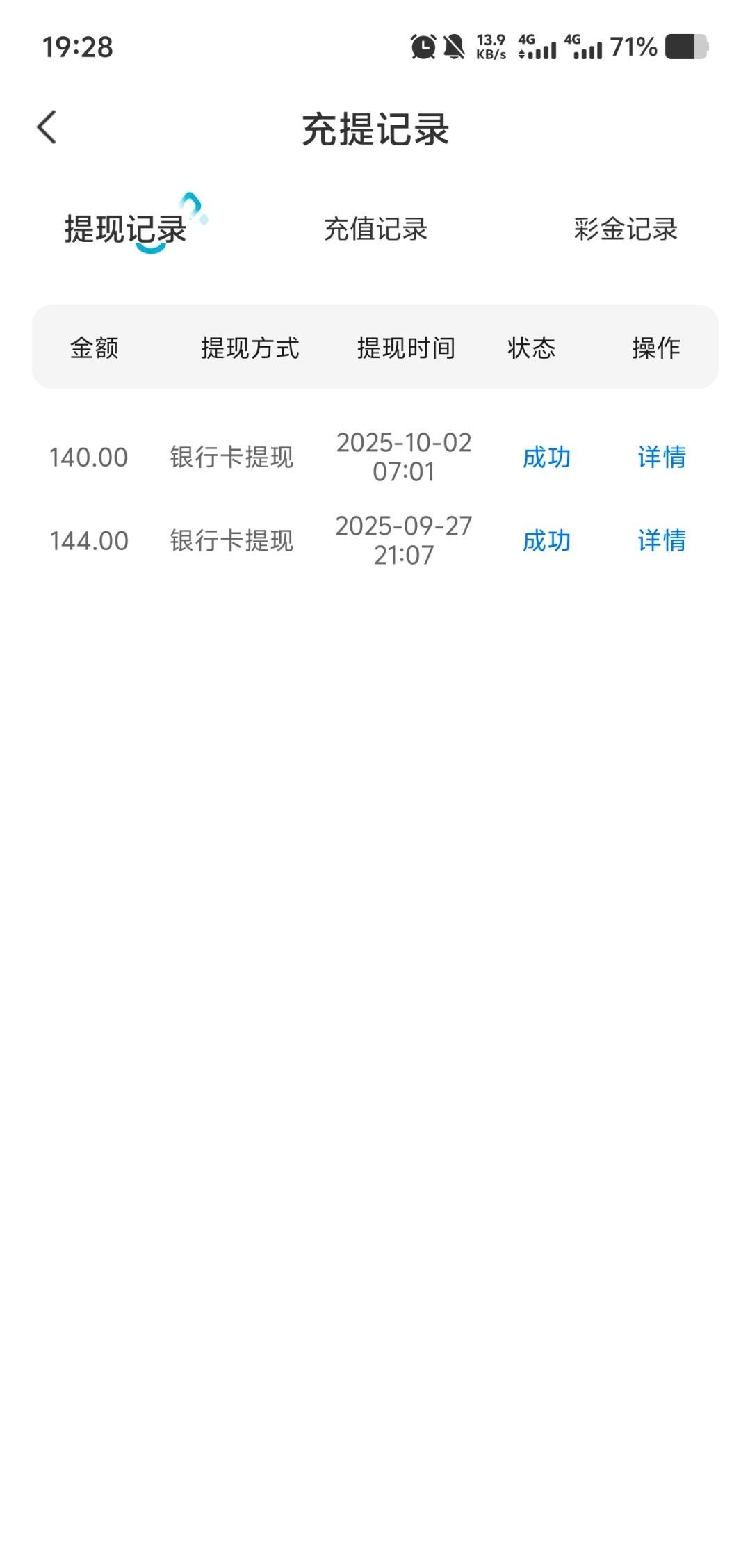Open 详情 for the 144.00 withdrawal
The width and height of the screenshot is (750, 1568).
click(x=661, y=540)
